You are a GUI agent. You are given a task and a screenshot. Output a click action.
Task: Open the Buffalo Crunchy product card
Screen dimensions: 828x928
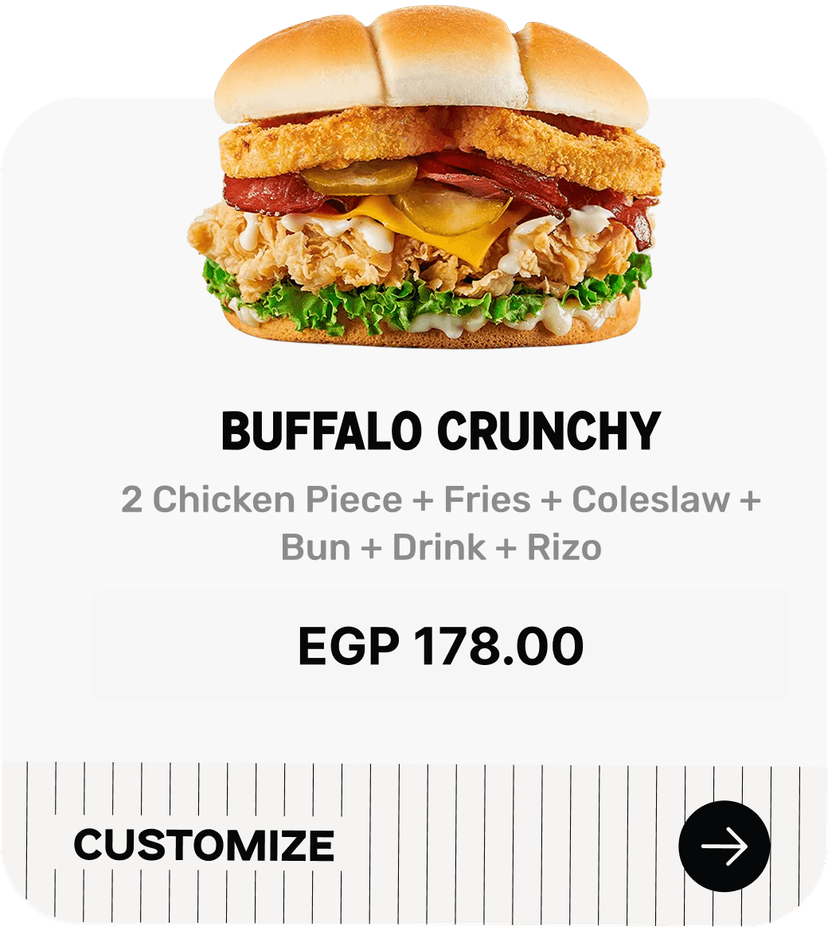pyautogui.click(x=440, y=432)
